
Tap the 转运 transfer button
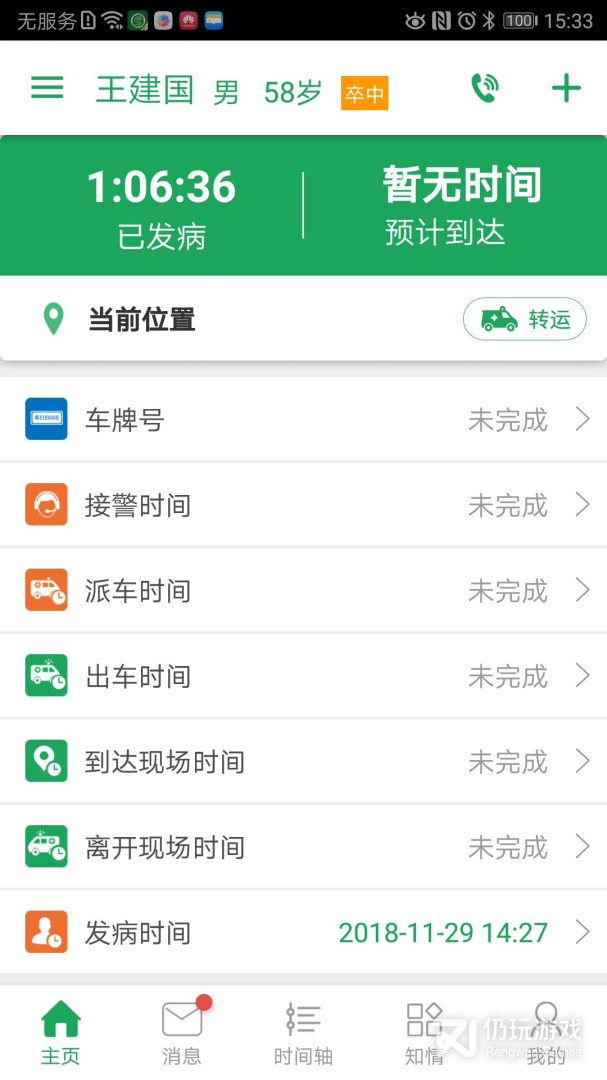[524, 320]
